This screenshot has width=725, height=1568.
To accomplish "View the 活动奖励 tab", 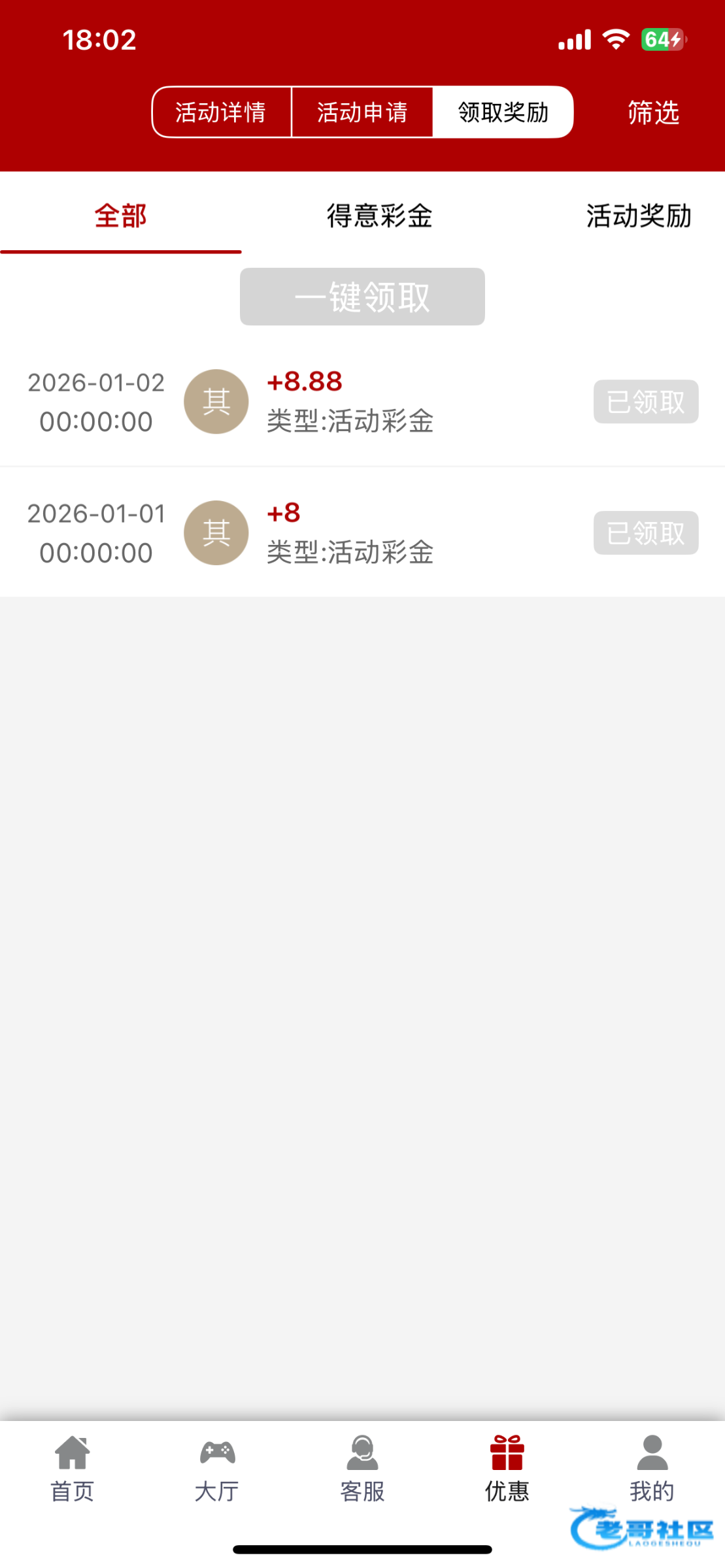I will pos(638,216).
